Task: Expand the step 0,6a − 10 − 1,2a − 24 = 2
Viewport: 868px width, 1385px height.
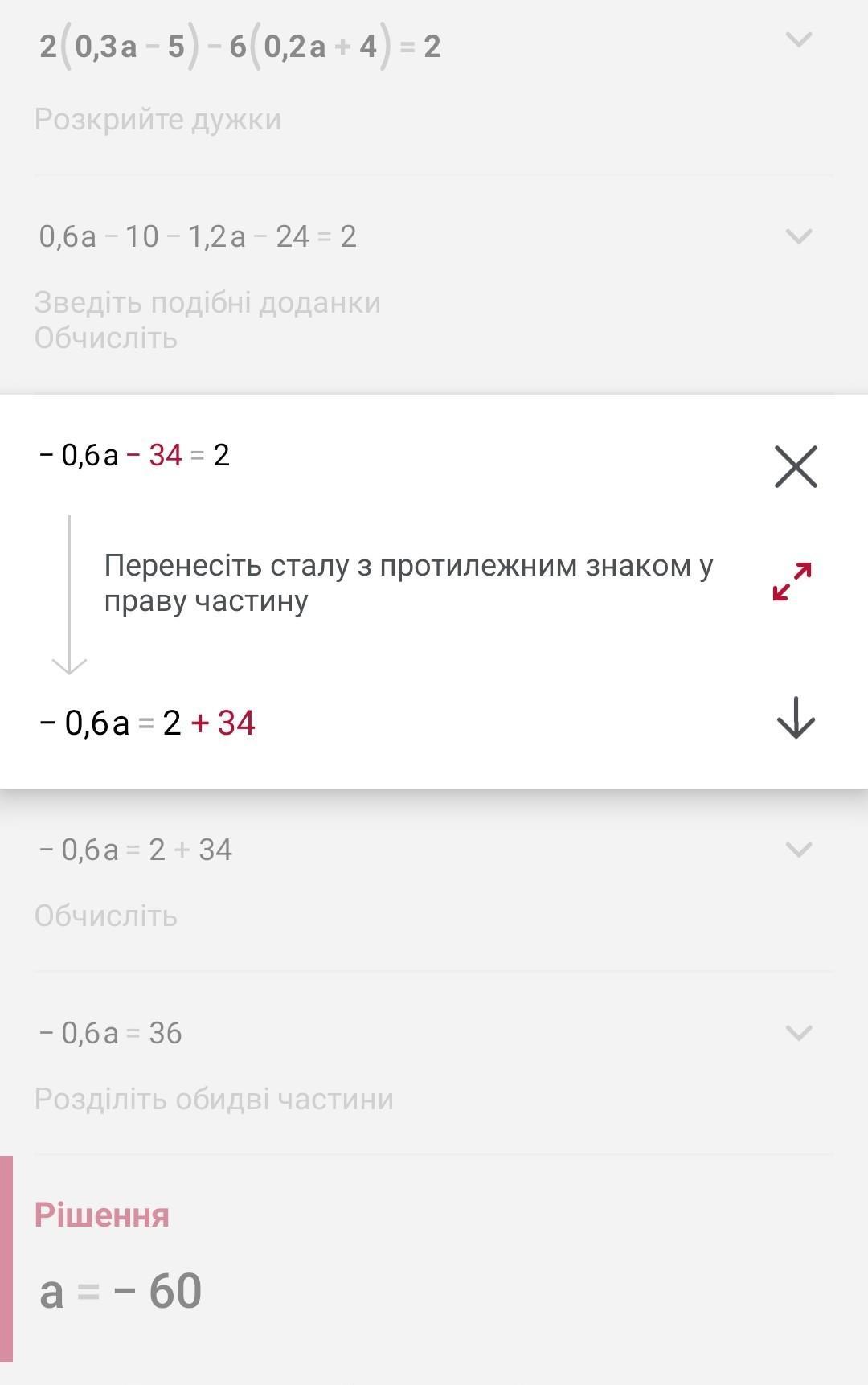Action: pos(798,236)
